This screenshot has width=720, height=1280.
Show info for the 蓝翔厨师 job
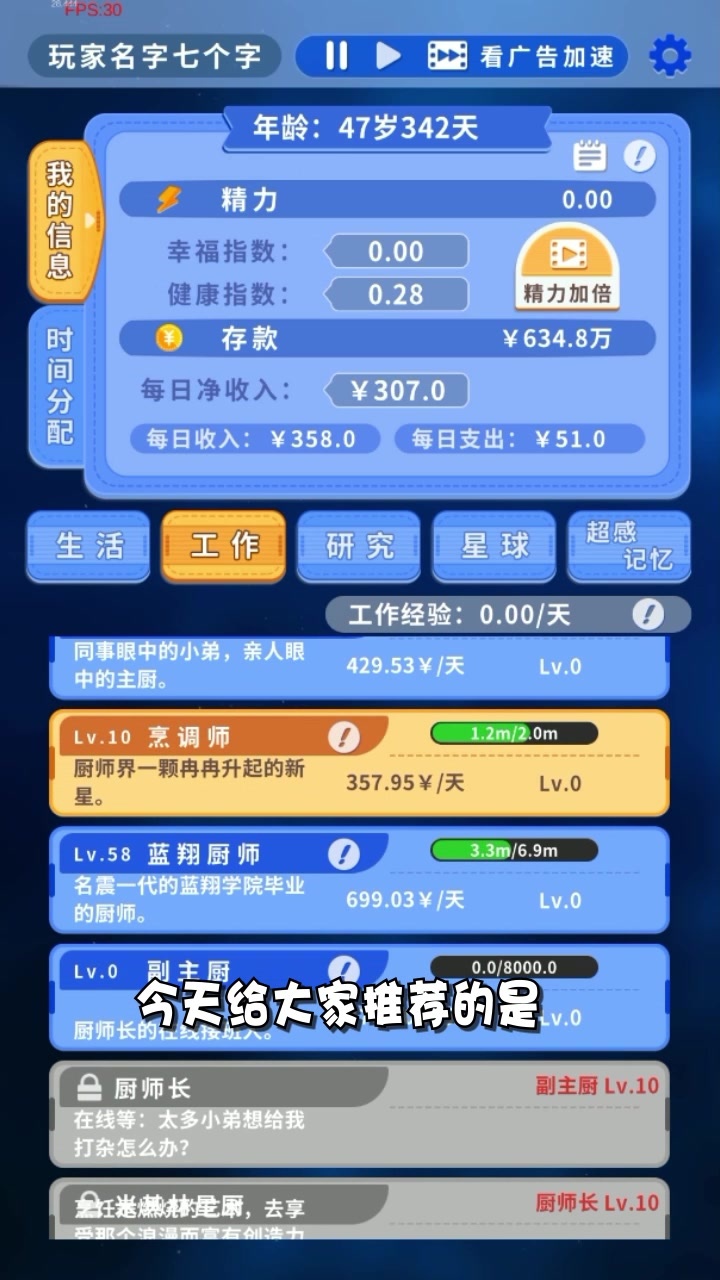(x=344, y=854)
